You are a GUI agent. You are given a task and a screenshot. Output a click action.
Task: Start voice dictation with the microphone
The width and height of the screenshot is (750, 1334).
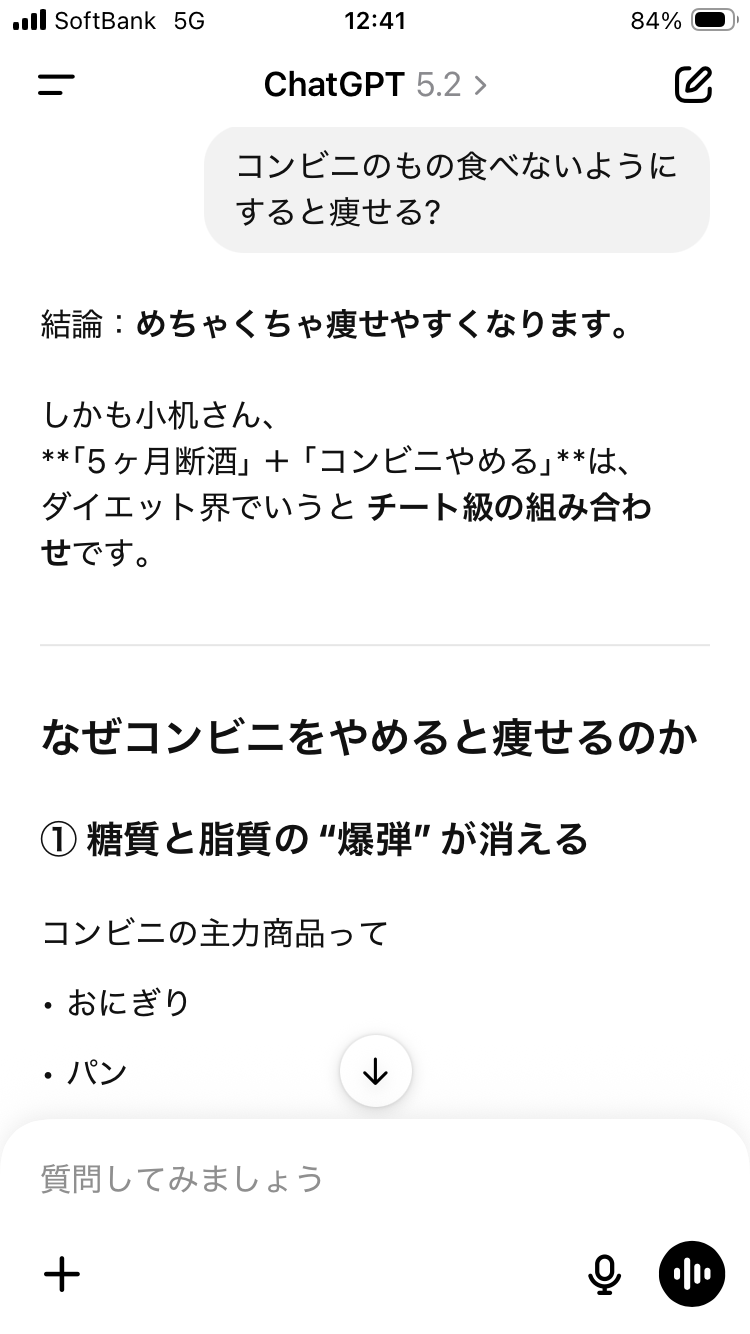(604, 1274)
